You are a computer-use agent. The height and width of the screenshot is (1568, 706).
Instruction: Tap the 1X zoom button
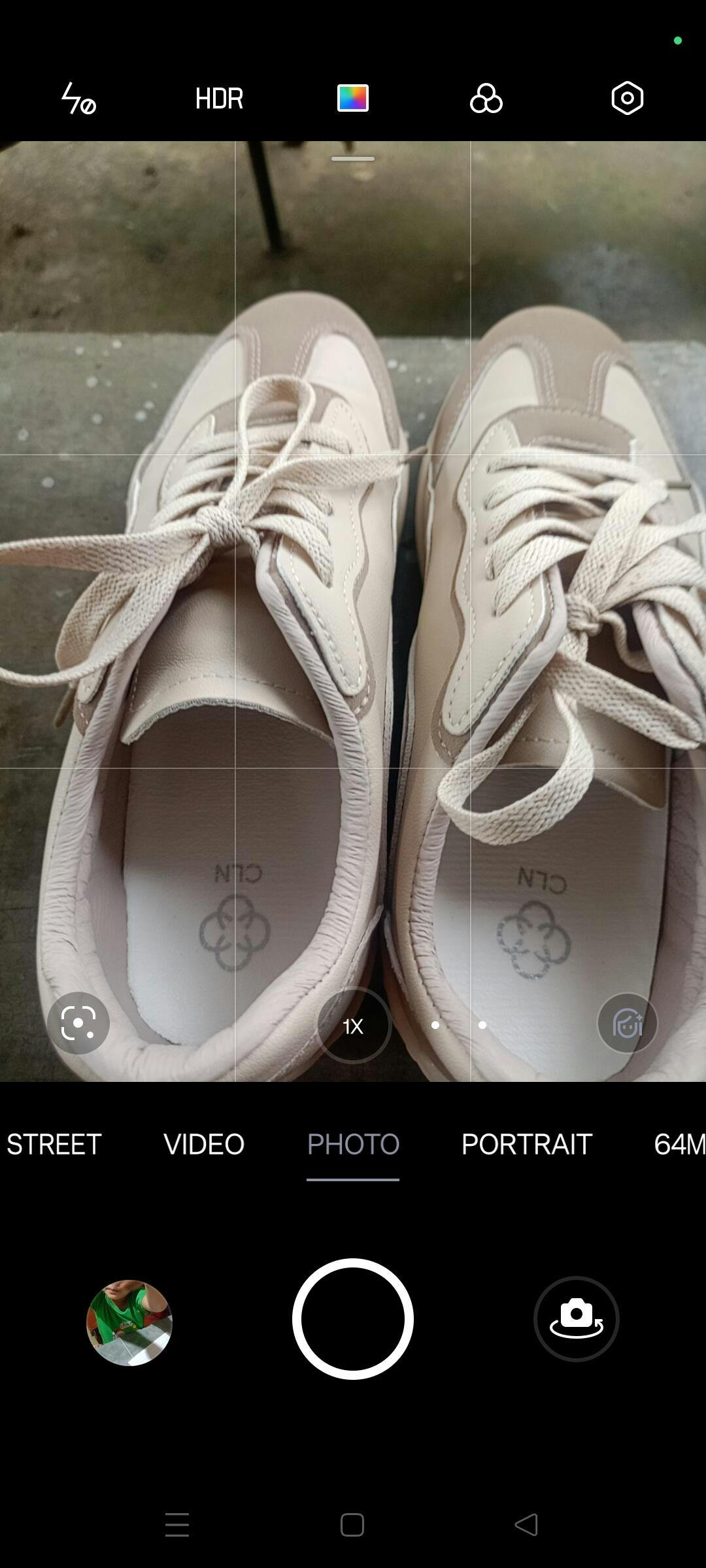coord(353,1026)
